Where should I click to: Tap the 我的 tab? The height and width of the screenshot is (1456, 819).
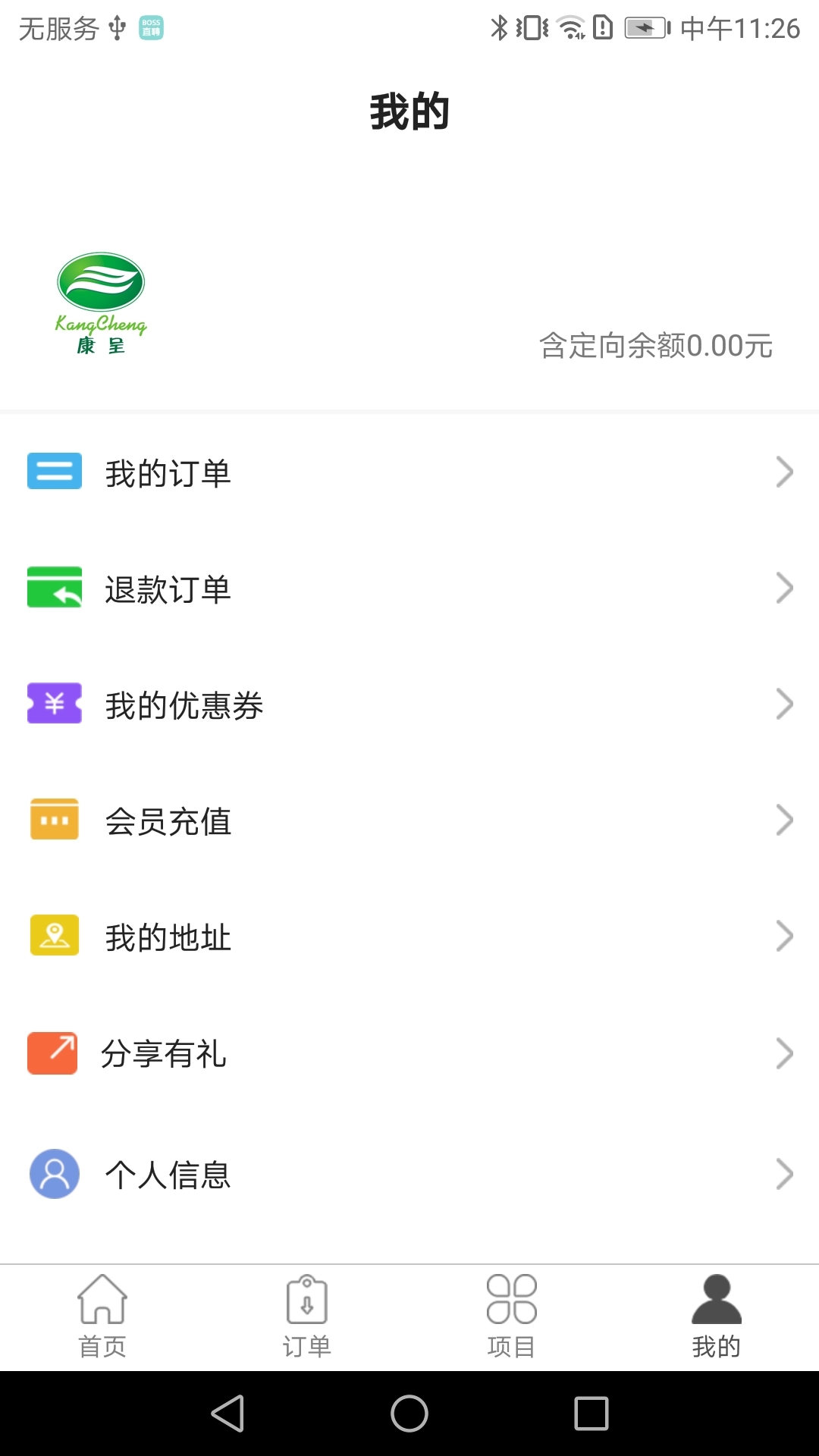click(x=717, y=1317)
